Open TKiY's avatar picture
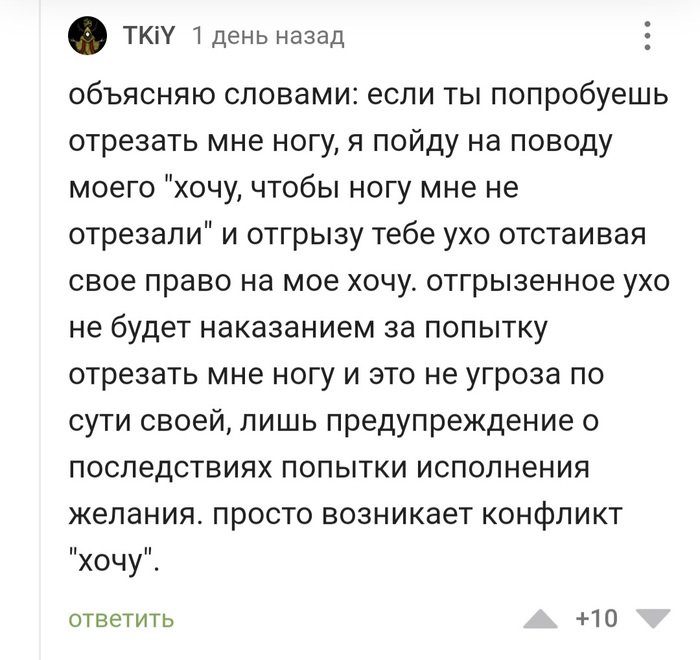700x660 pixels. [88, 37]
